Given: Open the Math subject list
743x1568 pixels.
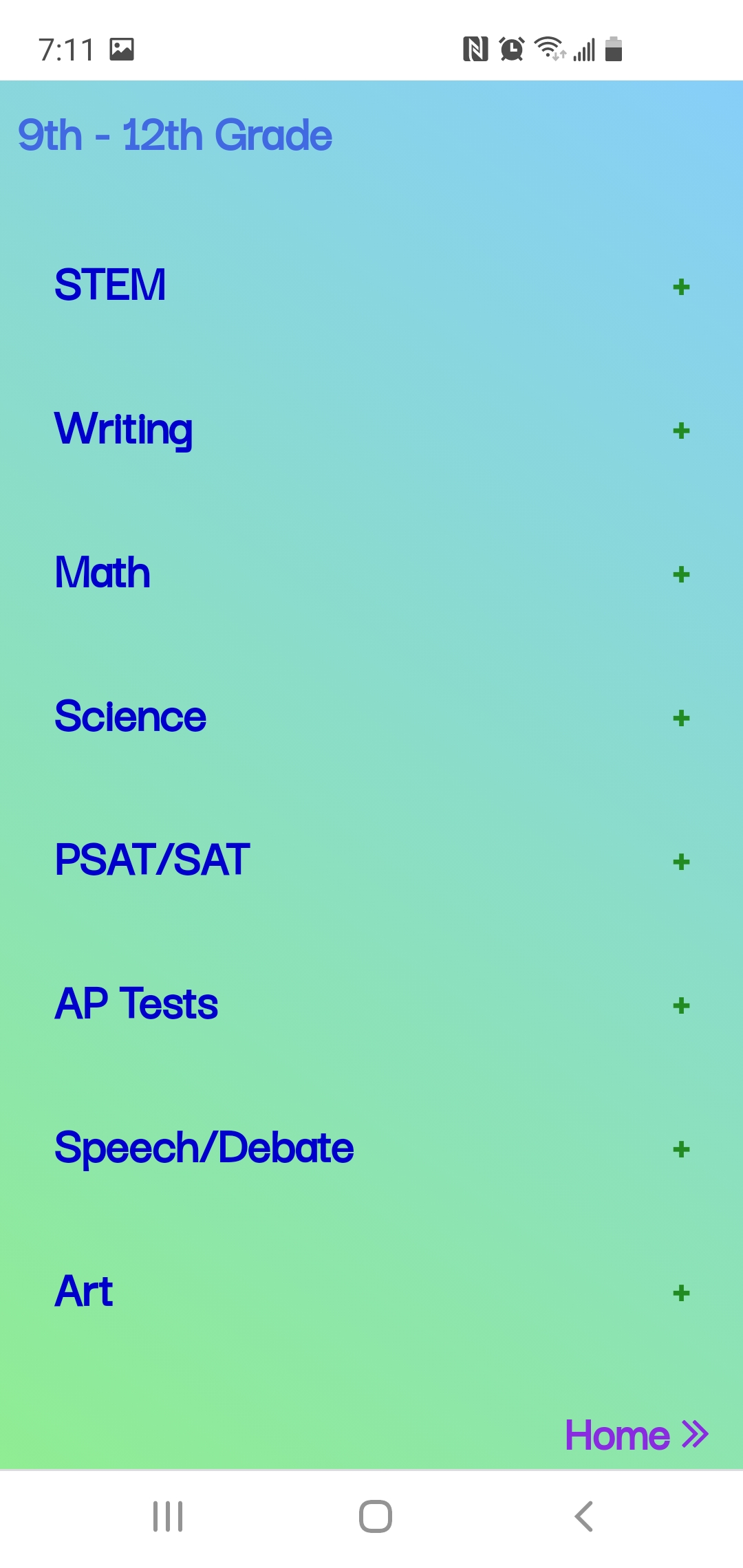Looking at the screenshot, I should tap(680, 574).
